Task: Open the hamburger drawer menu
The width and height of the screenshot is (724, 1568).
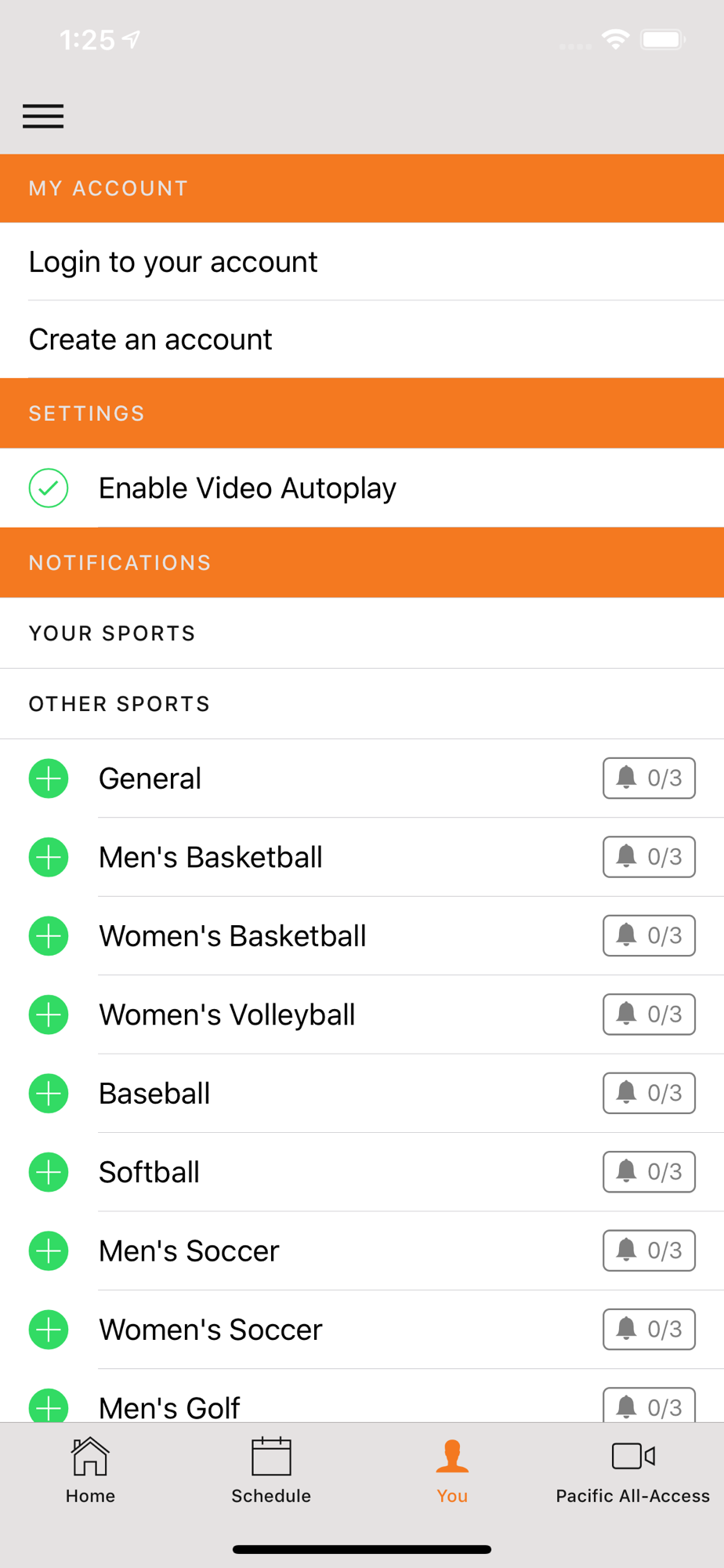Action: click(x=43, y=116)
